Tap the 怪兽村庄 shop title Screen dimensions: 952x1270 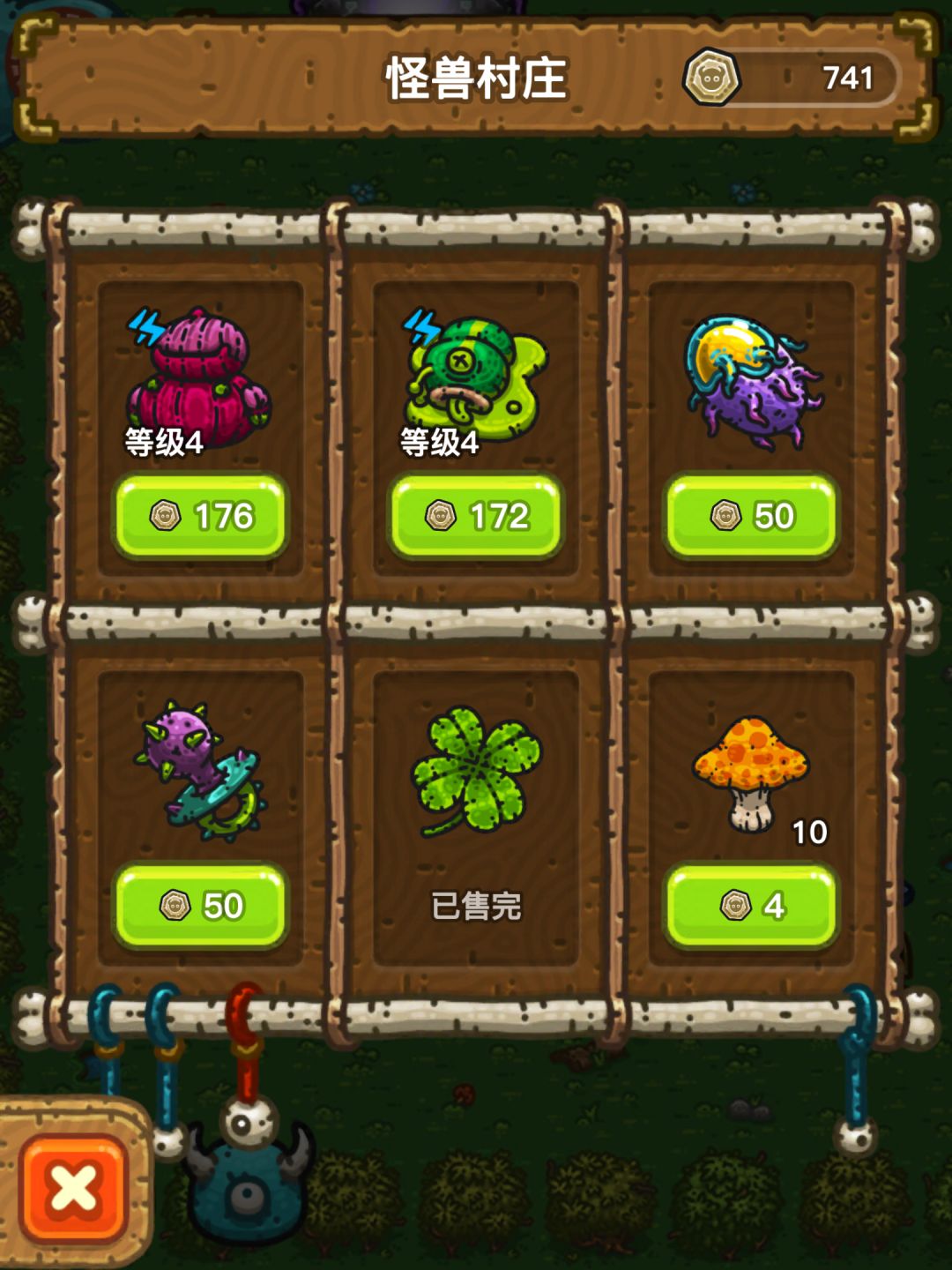(476, 78)
